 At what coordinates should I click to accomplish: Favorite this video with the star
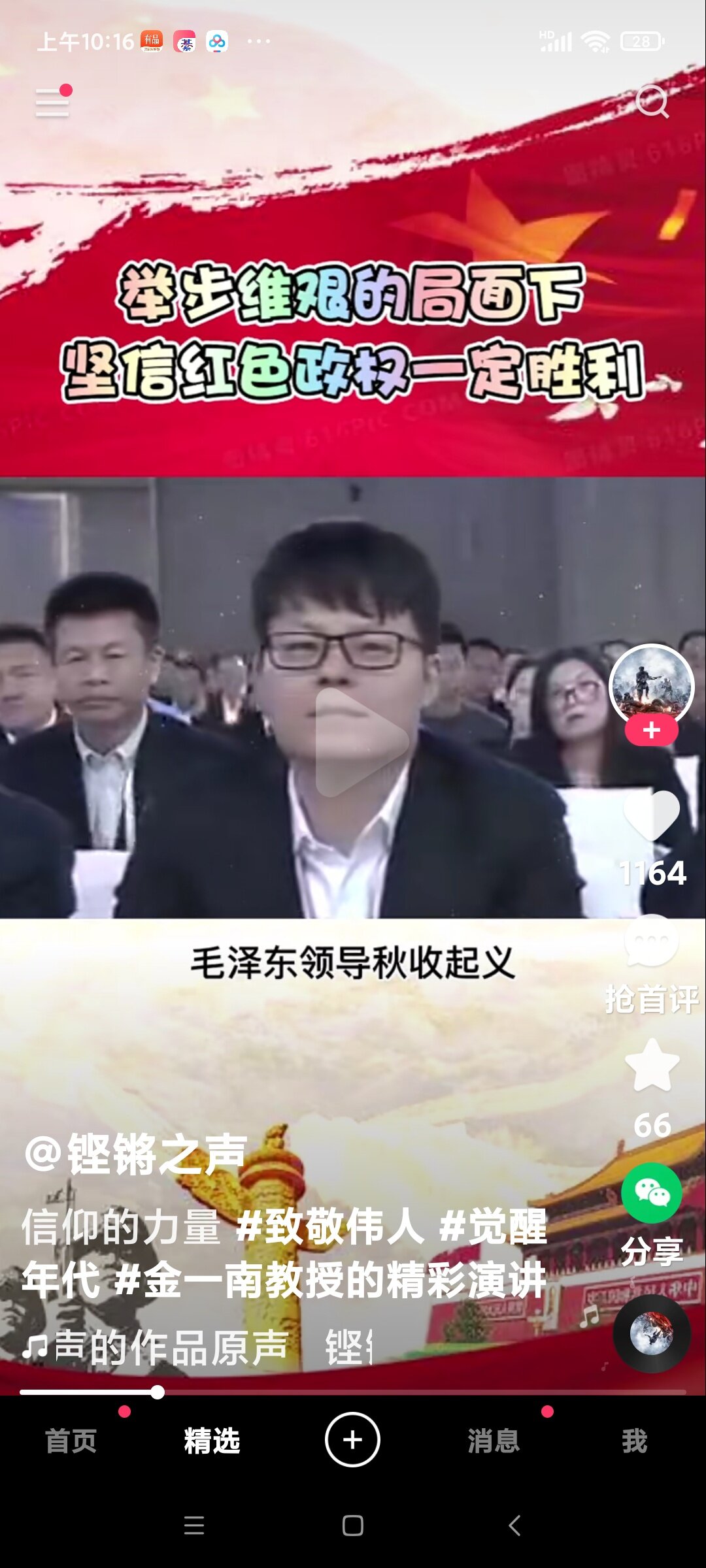(652, 1066)
